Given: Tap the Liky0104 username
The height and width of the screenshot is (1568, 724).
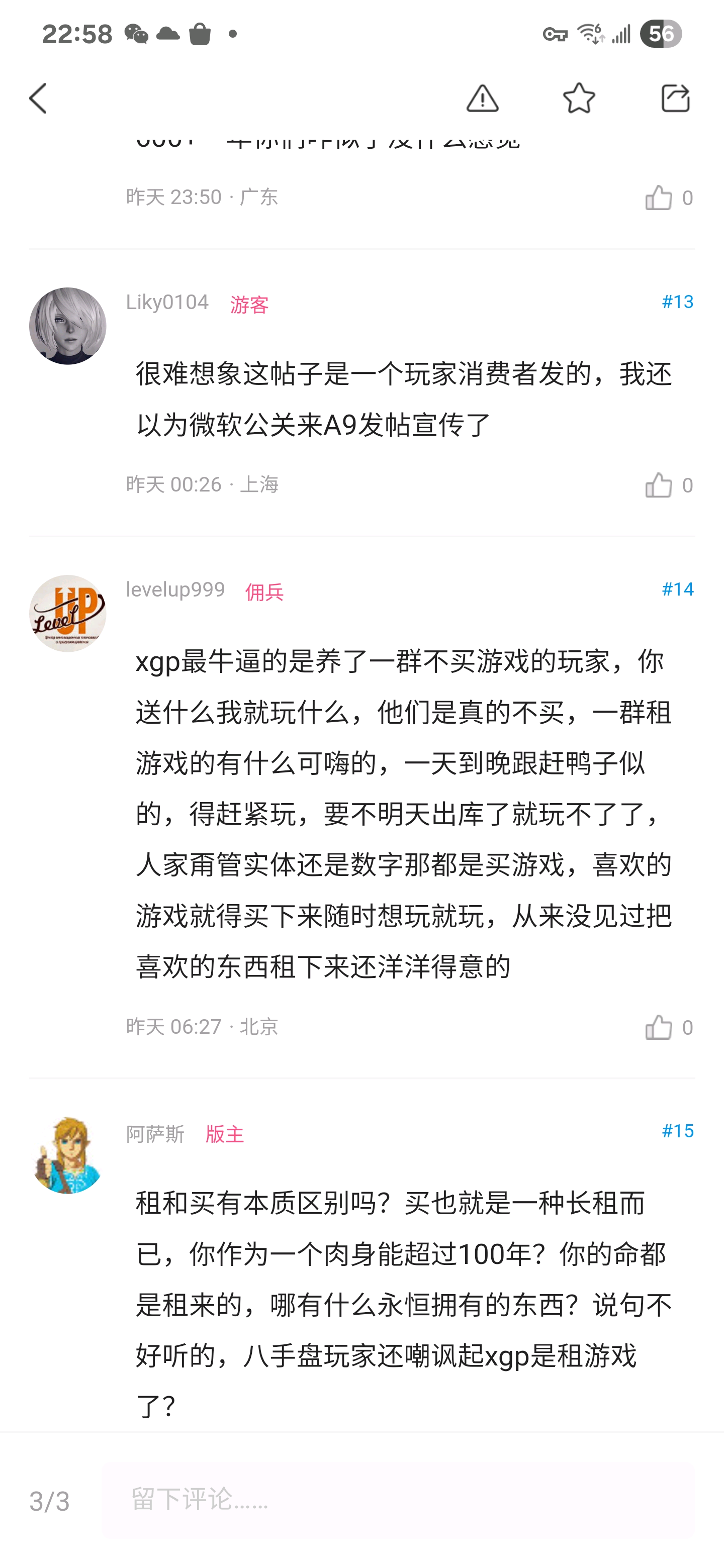Looking at the screenshot, I should point(167,303).
